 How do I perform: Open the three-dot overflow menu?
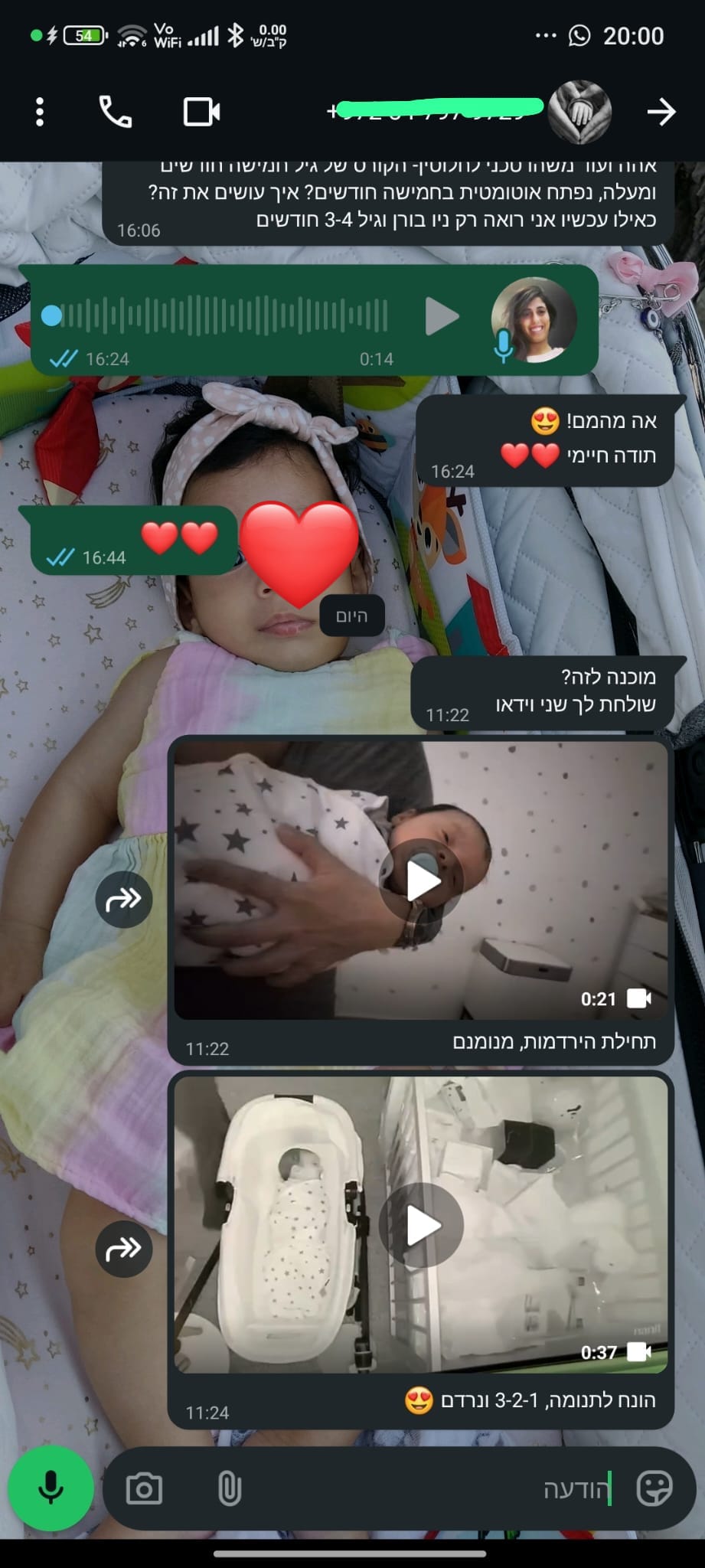tap(40, 113)
